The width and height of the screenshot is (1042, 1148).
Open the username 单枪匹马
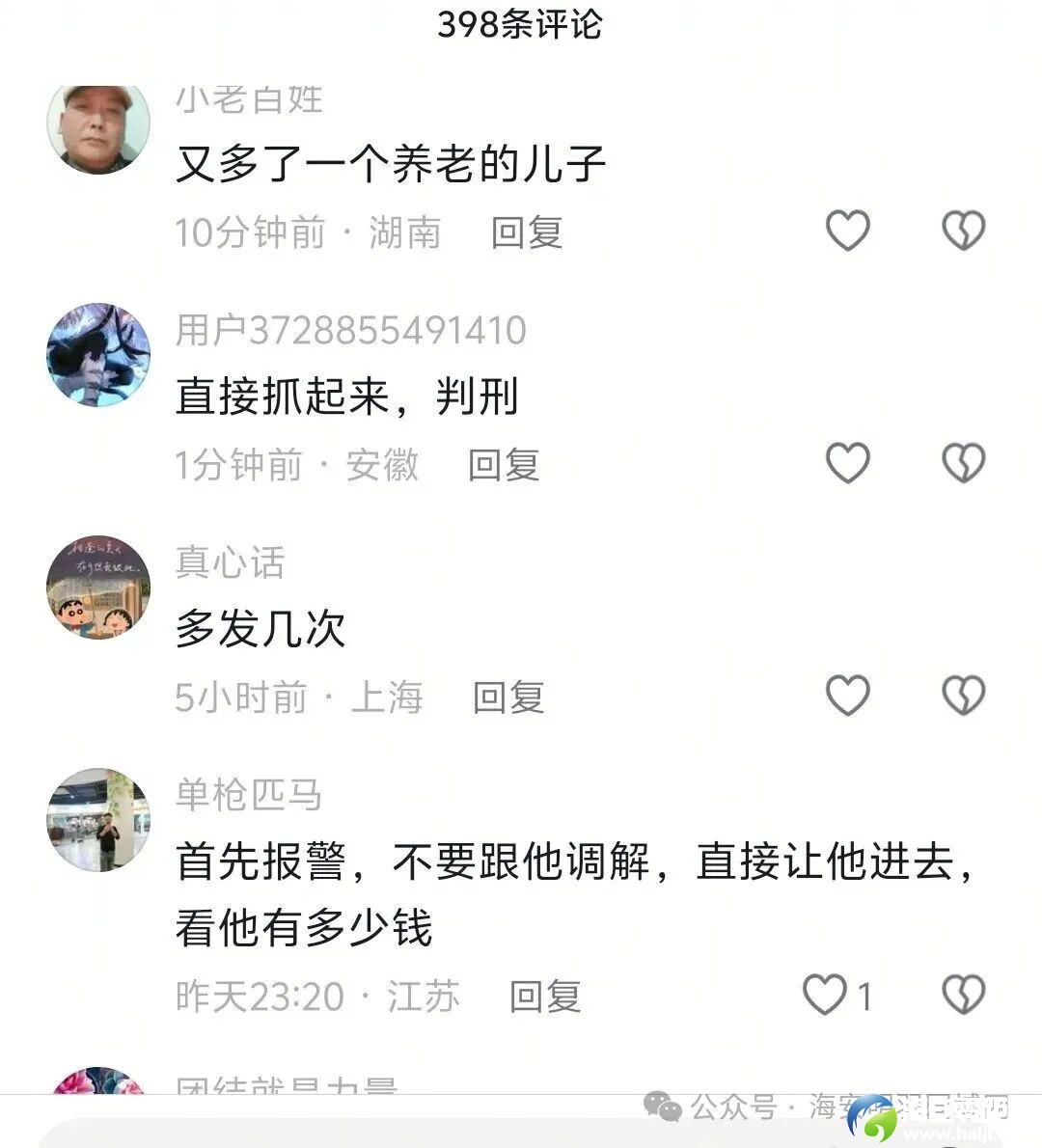[x=248, y=795]
